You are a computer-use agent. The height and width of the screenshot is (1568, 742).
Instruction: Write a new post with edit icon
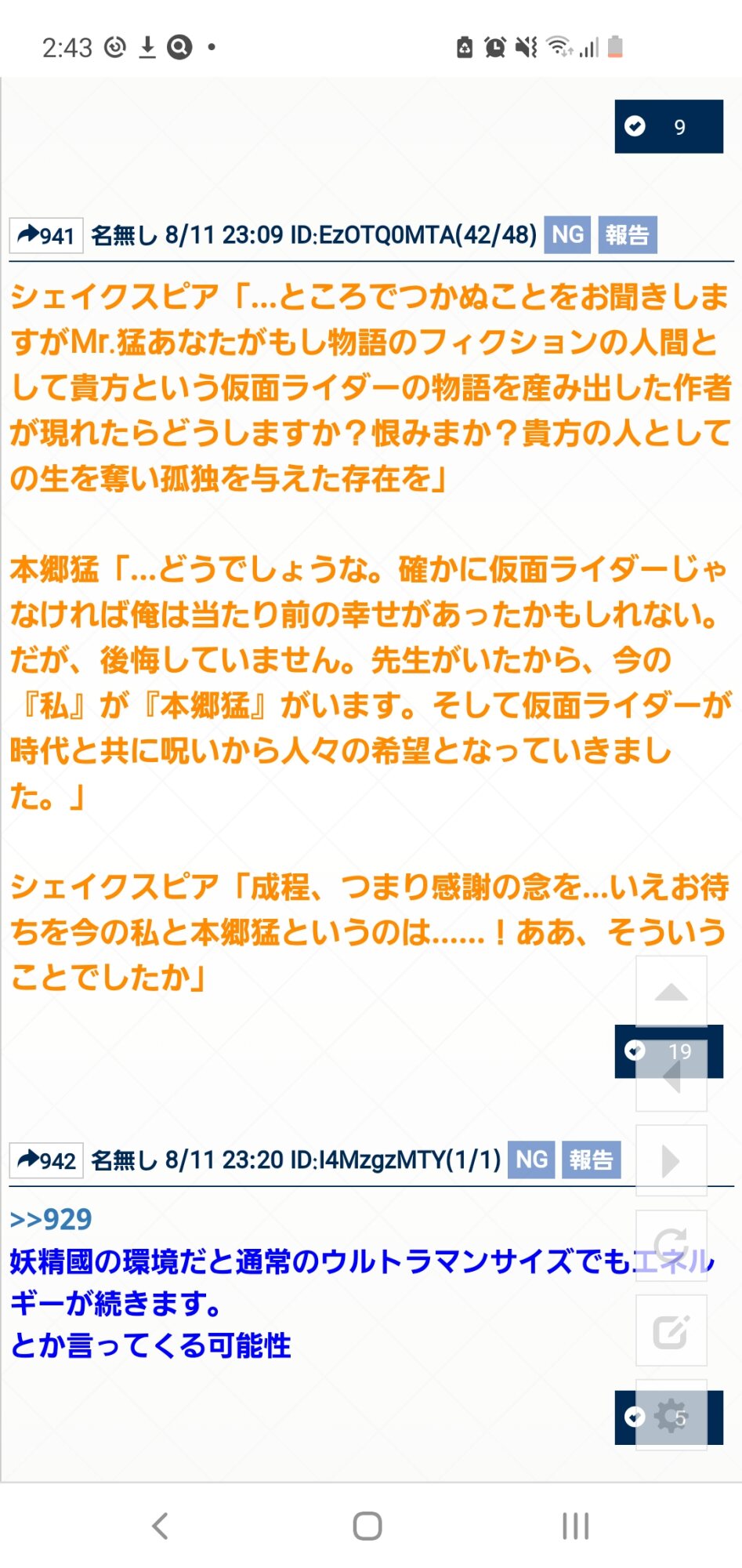point(671,1330)
